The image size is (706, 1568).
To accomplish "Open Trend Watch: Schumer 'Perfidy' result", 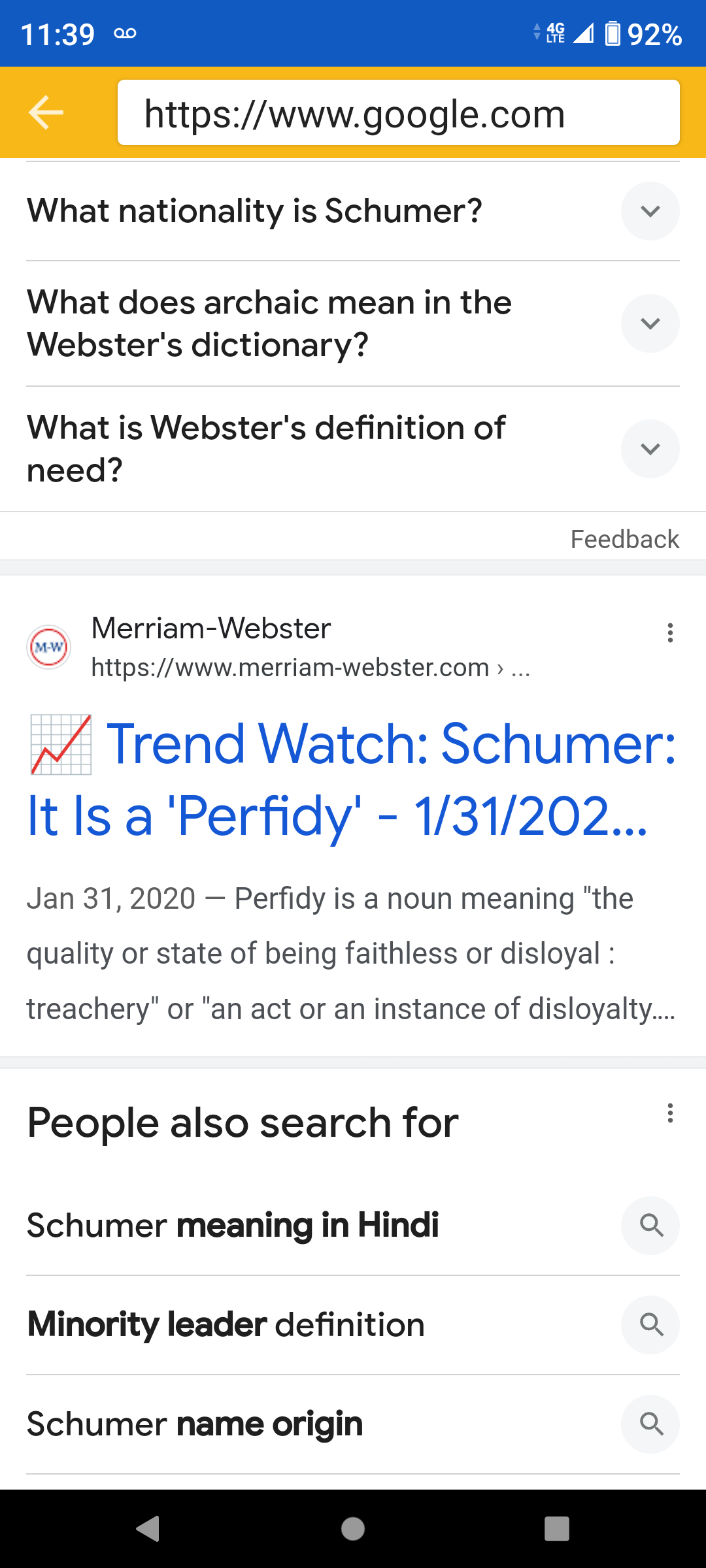I will pos(352,779).
